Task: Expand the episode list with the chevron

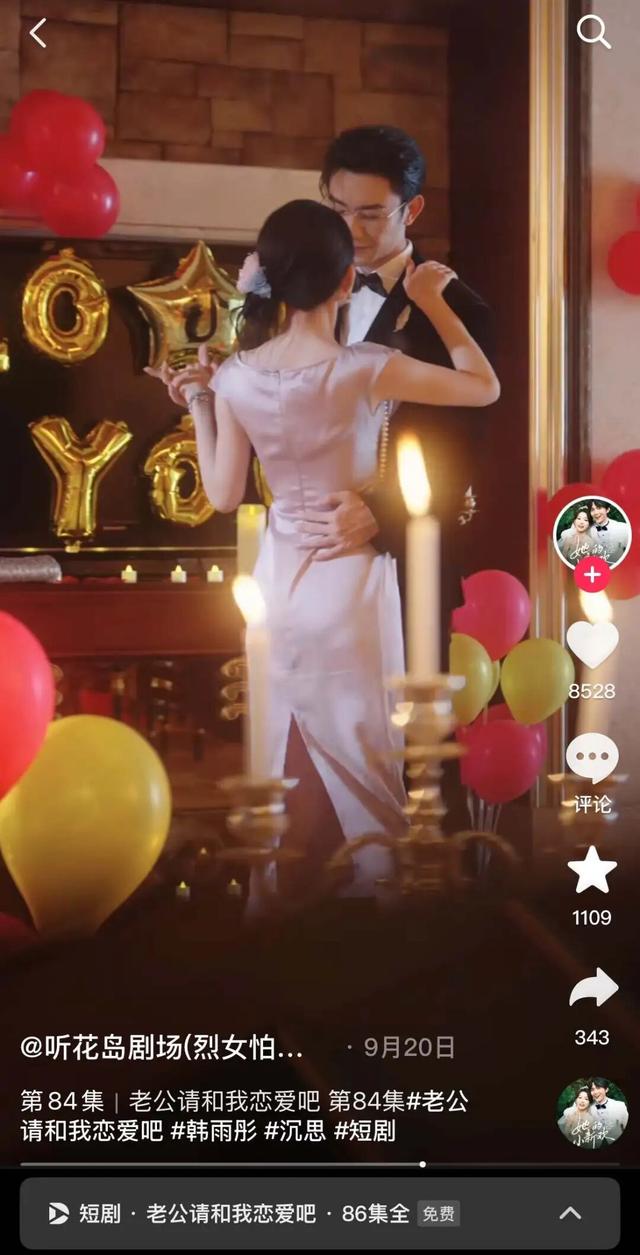Action: click(x=570, y=1213)
